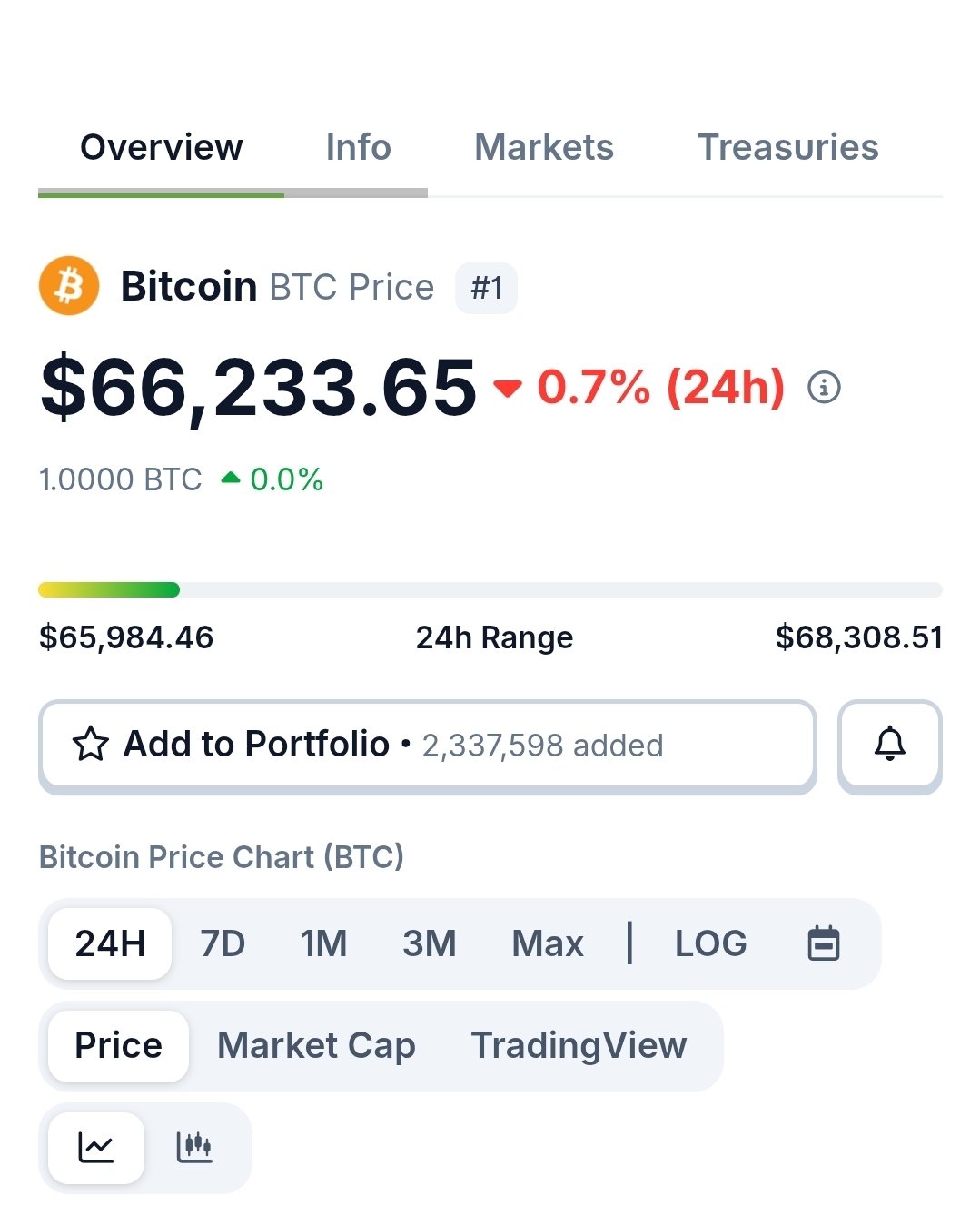Choose the 3M chart range
The width and height of the screenshot is (980, 1205).
tap(429, 943)
